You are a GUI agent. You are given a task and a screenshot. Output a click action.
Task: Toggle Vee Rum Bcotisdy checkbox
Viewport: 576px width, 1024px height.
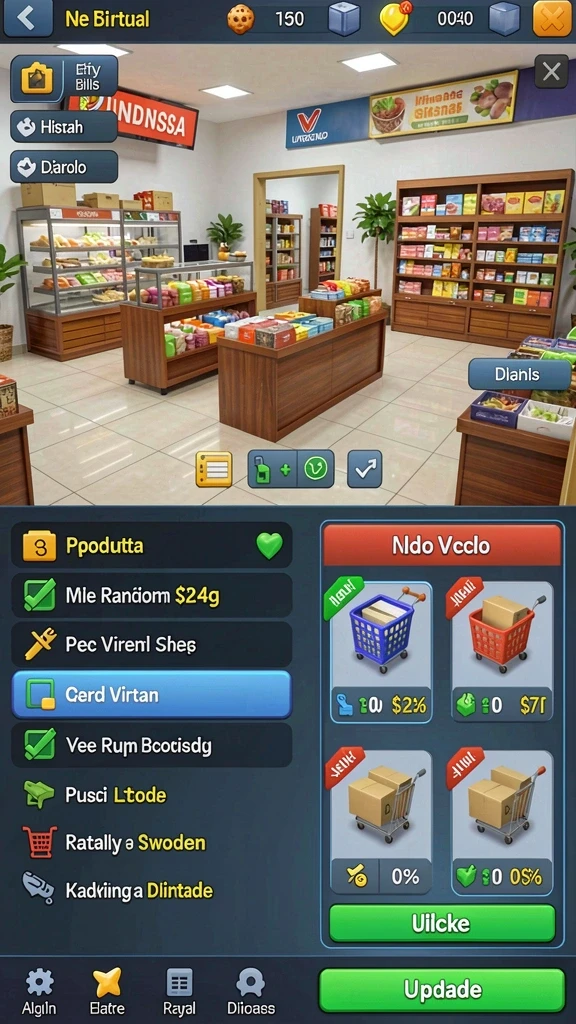(40, 744)
